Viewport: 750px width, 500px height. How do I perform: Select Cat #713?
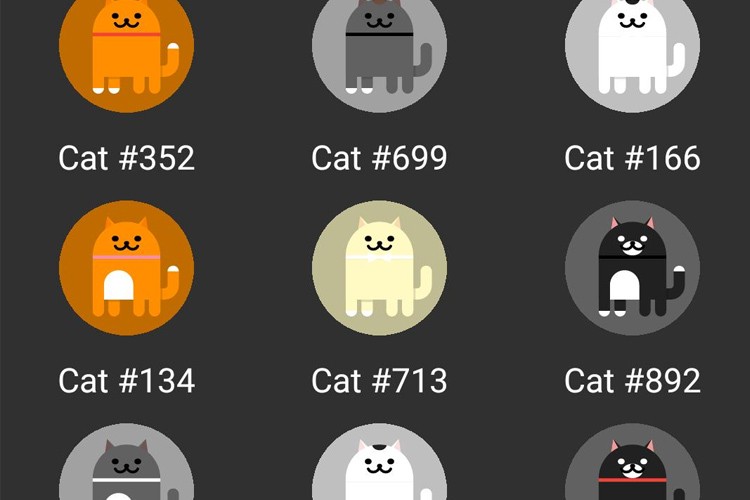(x=379, y=268)
